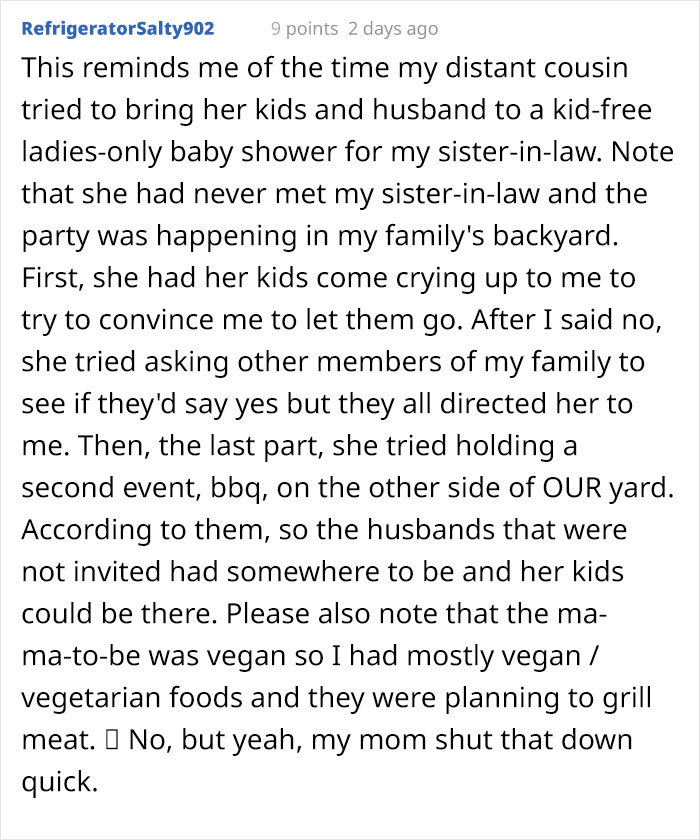Viewport: 700px width, 840px height.
Task: Open RefrigeratorSalty902's user profile
Action: pos(117,28)
